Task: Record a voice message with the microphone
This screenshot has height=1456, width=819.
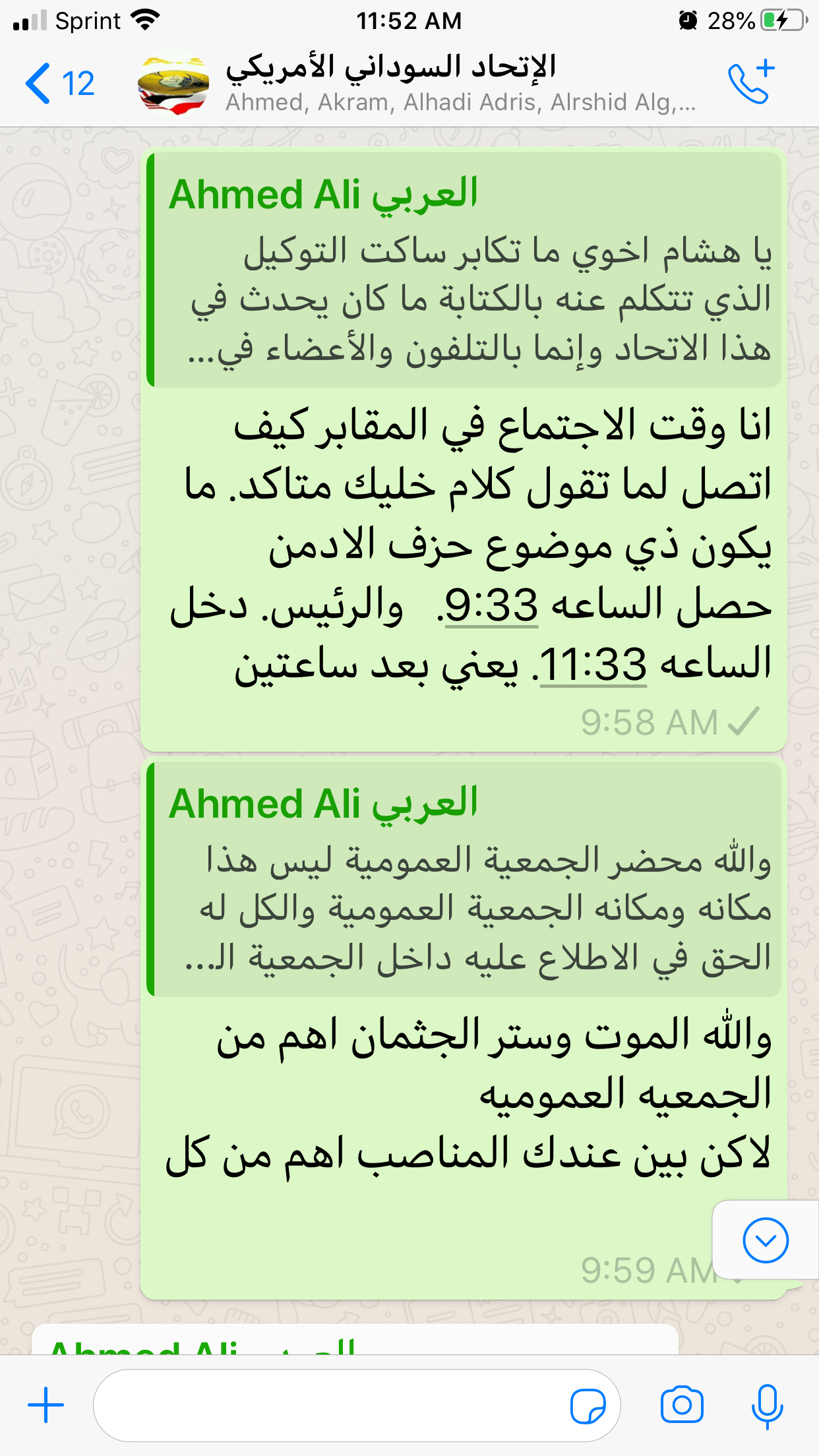Action: pyautogui.click(x=767, y=1406)
